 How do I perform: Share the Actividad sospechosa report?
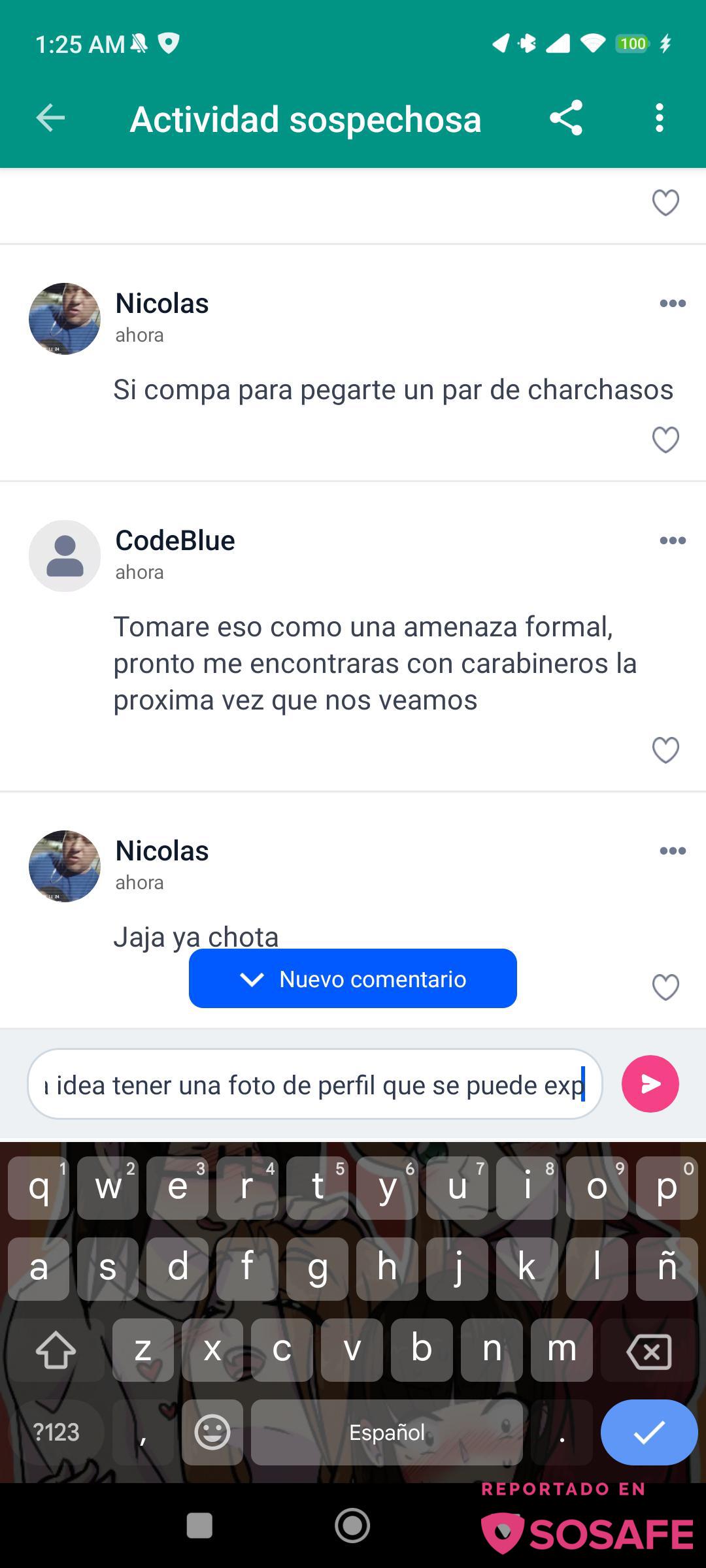click(x=566, y=118)
